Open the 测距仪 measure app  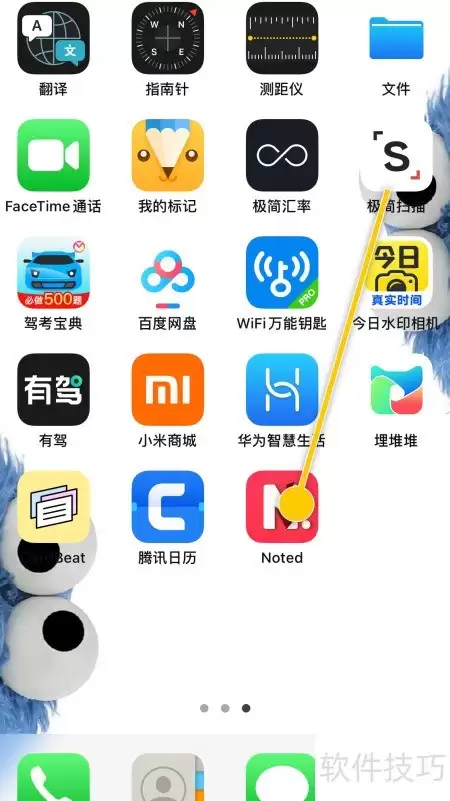tap(282, 38)
